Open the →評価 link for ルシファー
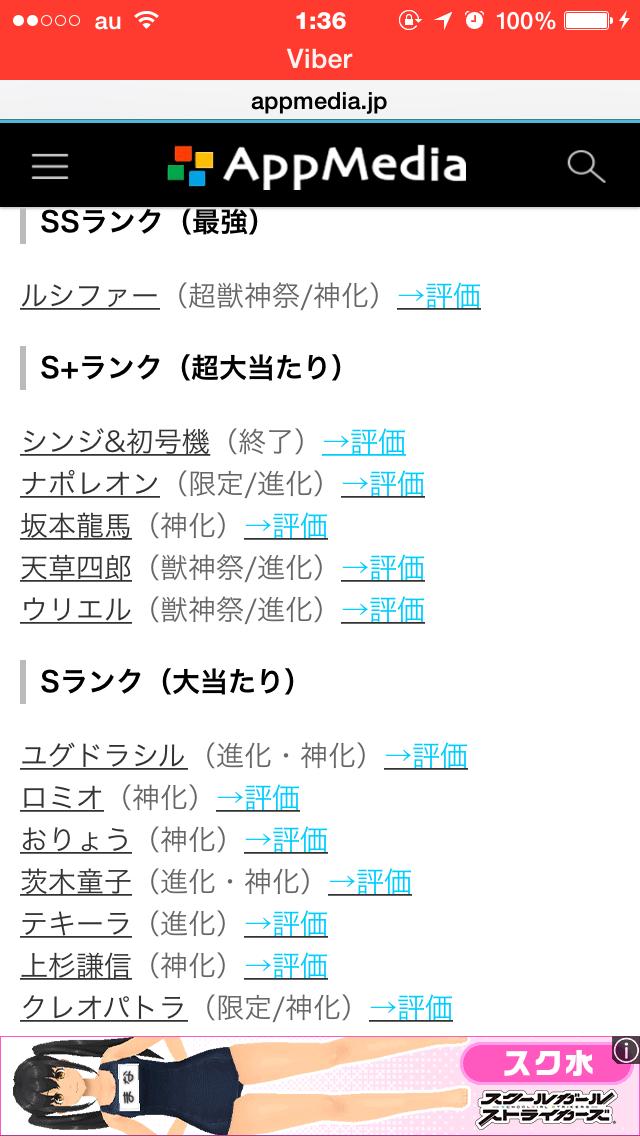The width and height of the screenshot is (640, 1136). coord(439,296)
